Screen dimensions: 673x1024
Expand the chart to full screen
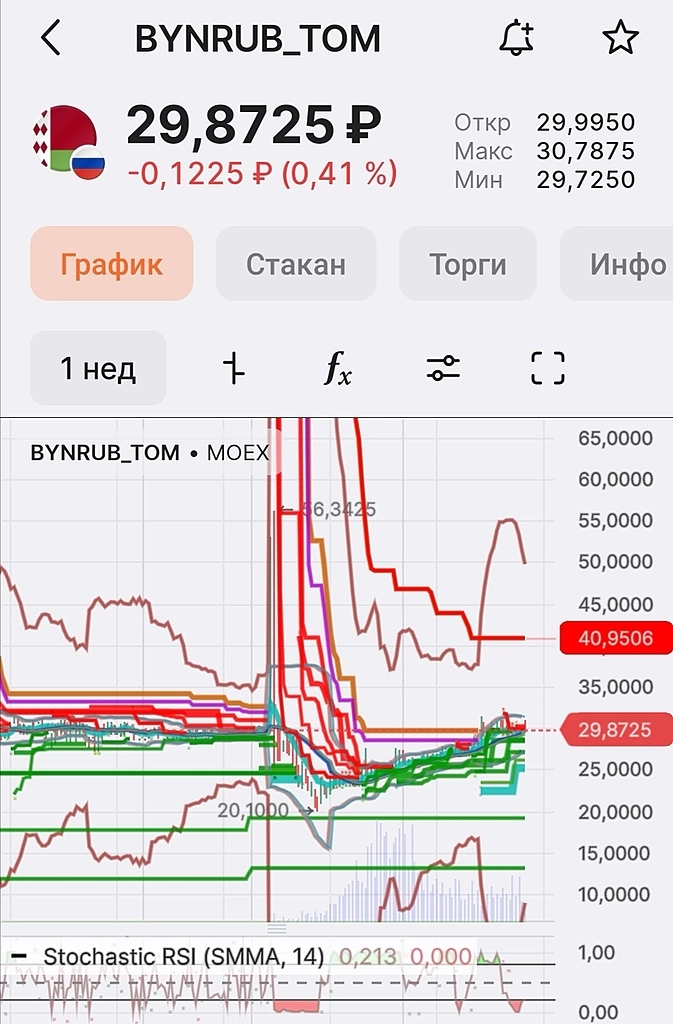pyautogui.click(x=547, y=369)
